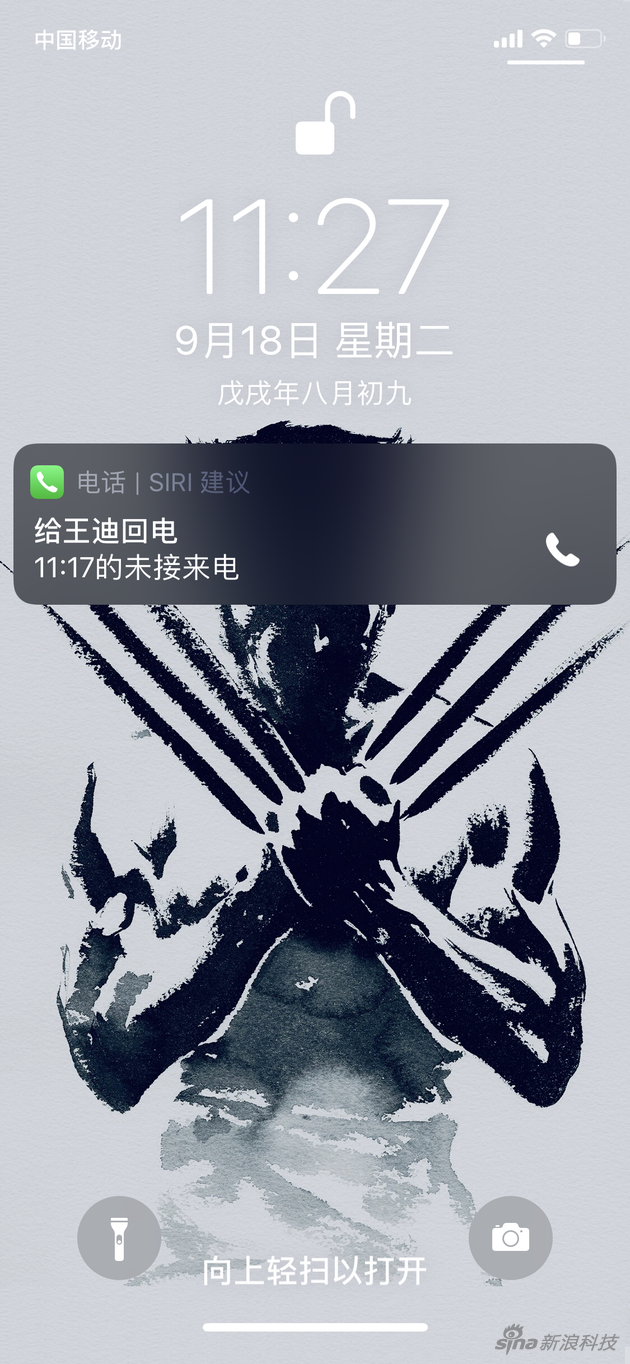Image resolution: width=630 pixels, height=1364 pixels.
Task: Open the camera shortcut
Action: [x=510, y=1238]
